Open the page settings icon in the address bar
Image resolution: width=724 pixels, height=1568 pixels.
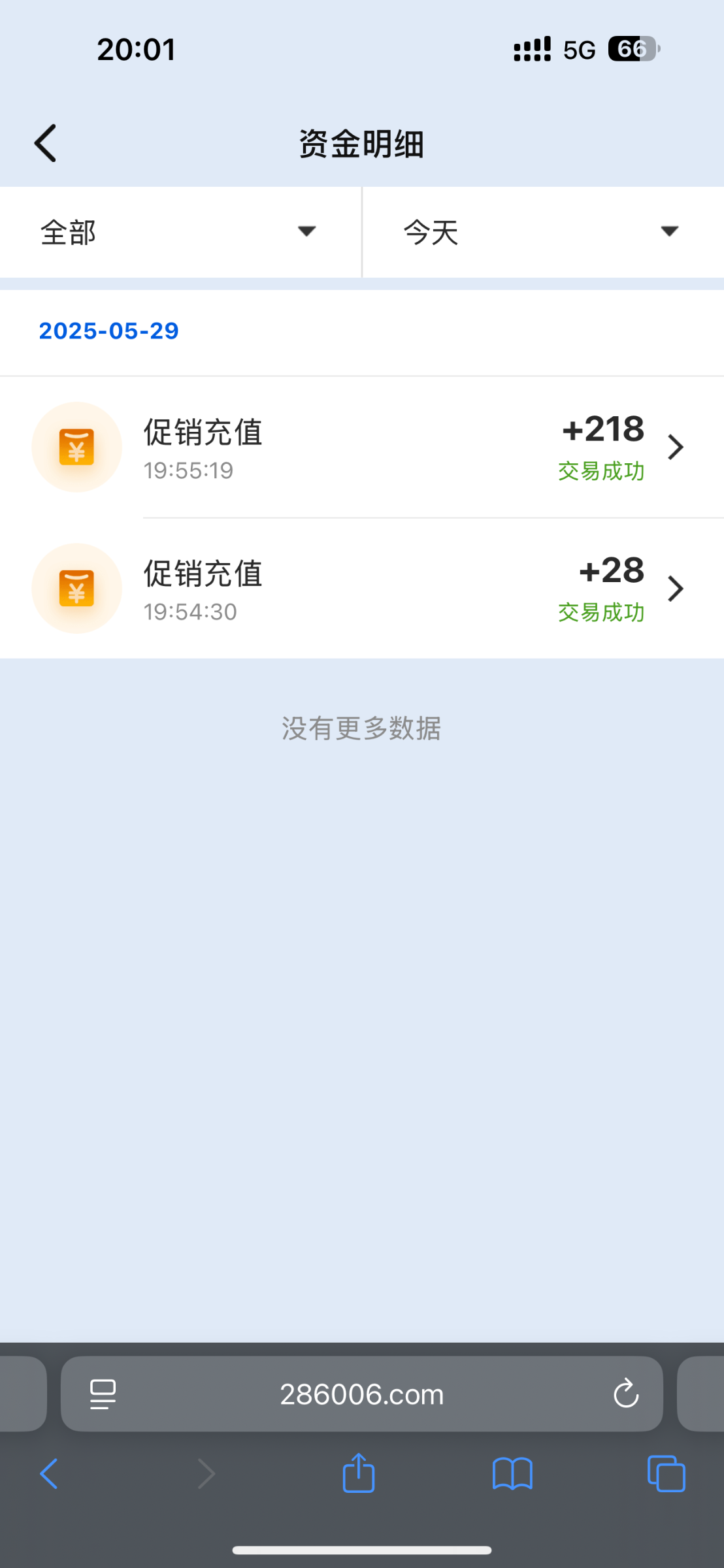[x=103, y=1394]
